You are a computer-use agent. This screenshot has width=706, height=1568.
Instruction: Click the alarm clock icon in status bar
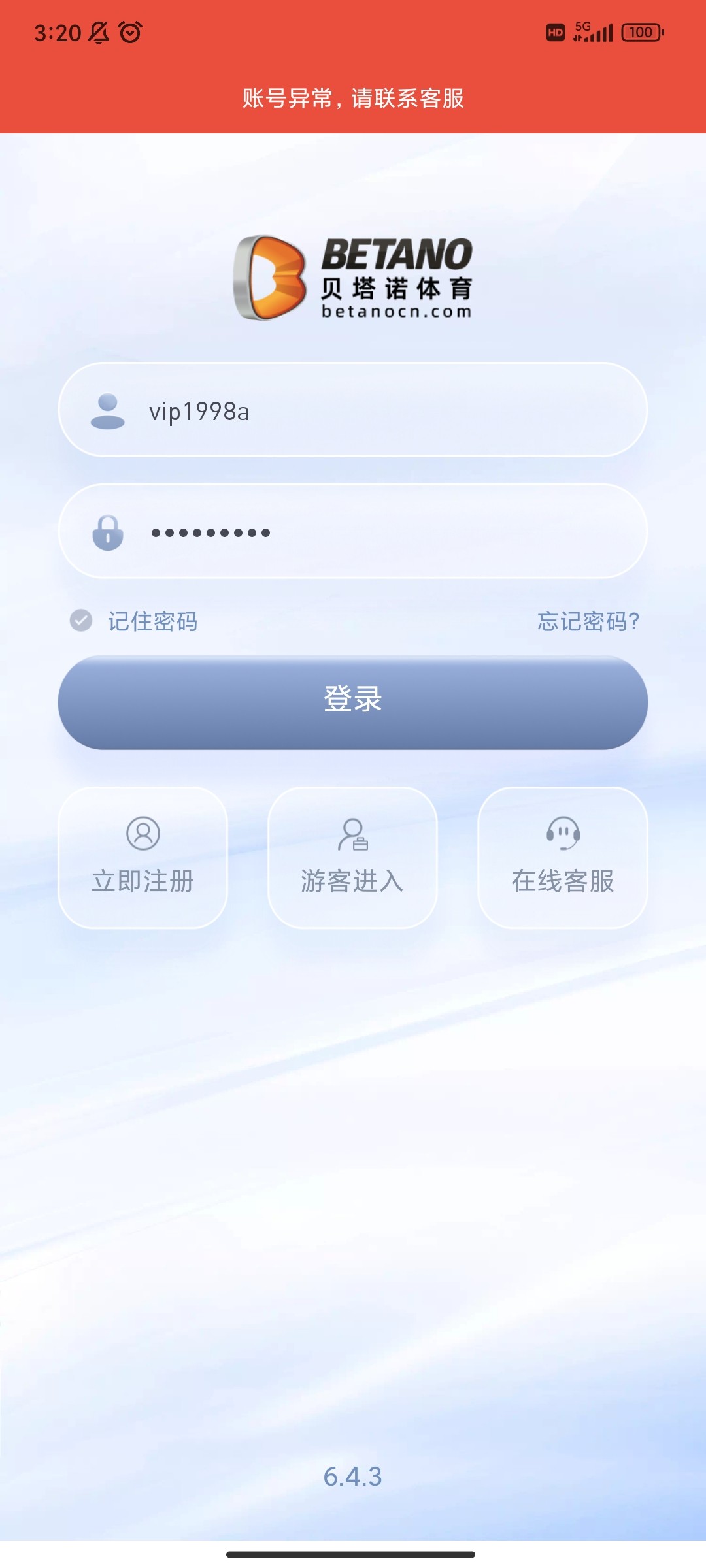tap(128, 31)
